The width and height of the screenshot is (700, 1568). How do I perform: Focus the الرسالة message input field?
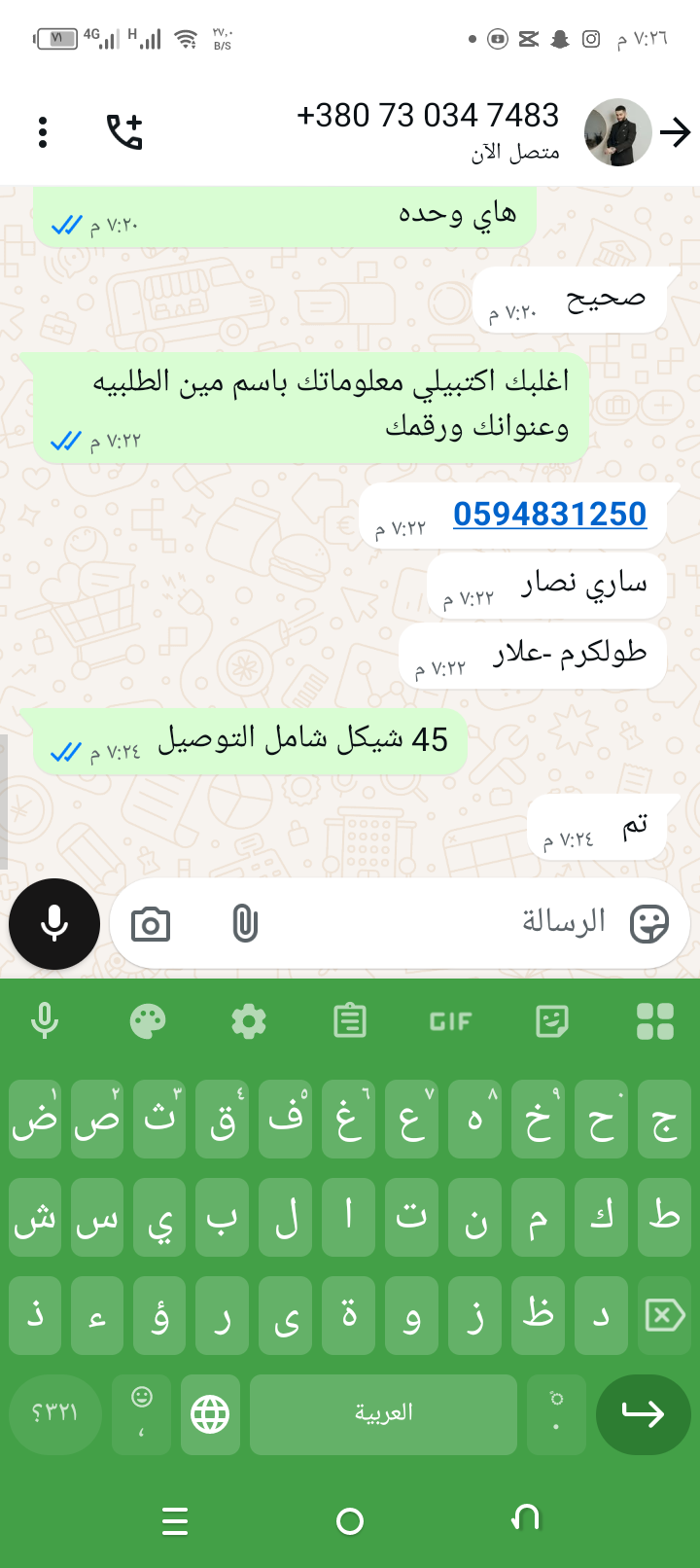(437, 922)
